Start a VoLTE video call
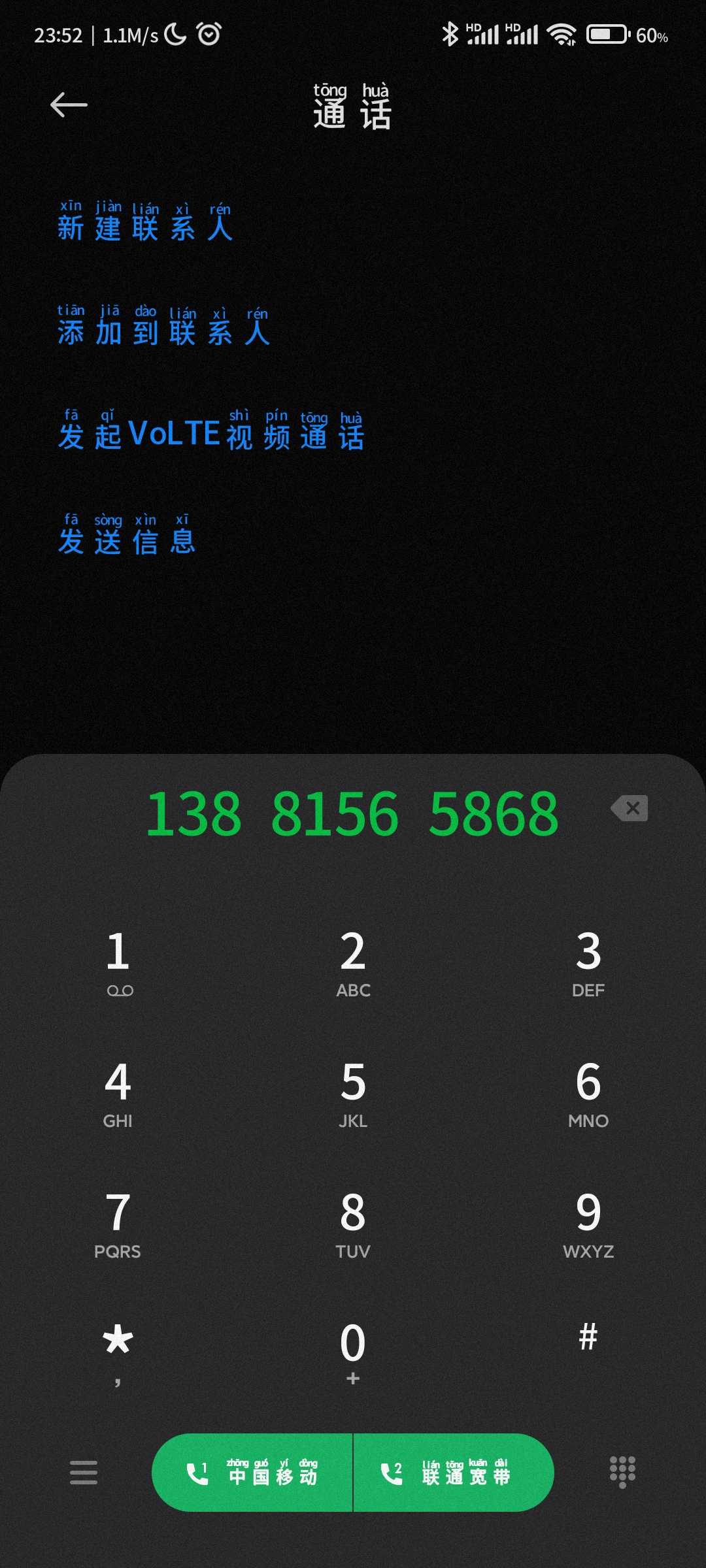 point(211,431)
